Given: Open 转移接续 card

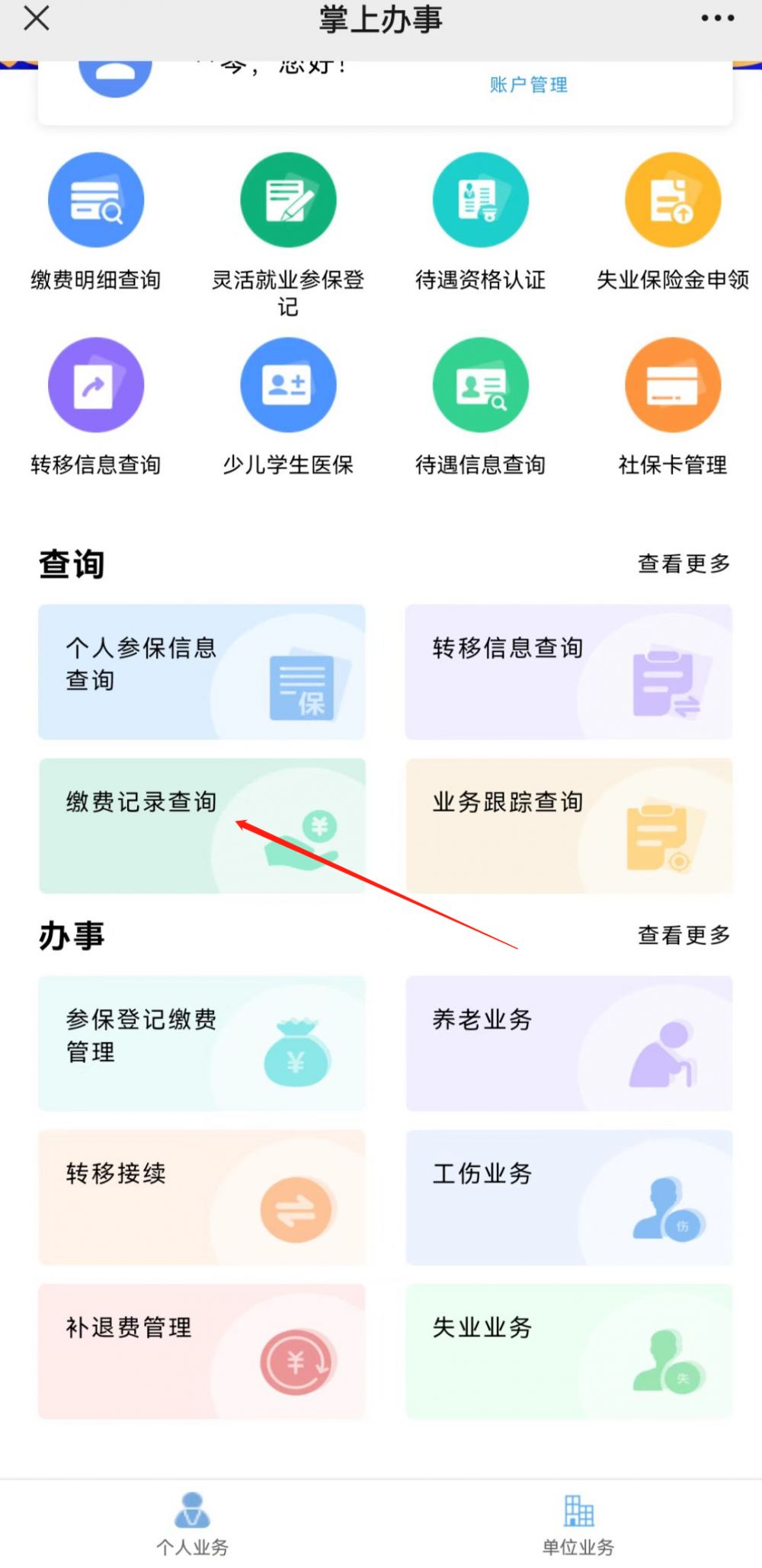Looking at the screenshot, I should pos(202,1198).
